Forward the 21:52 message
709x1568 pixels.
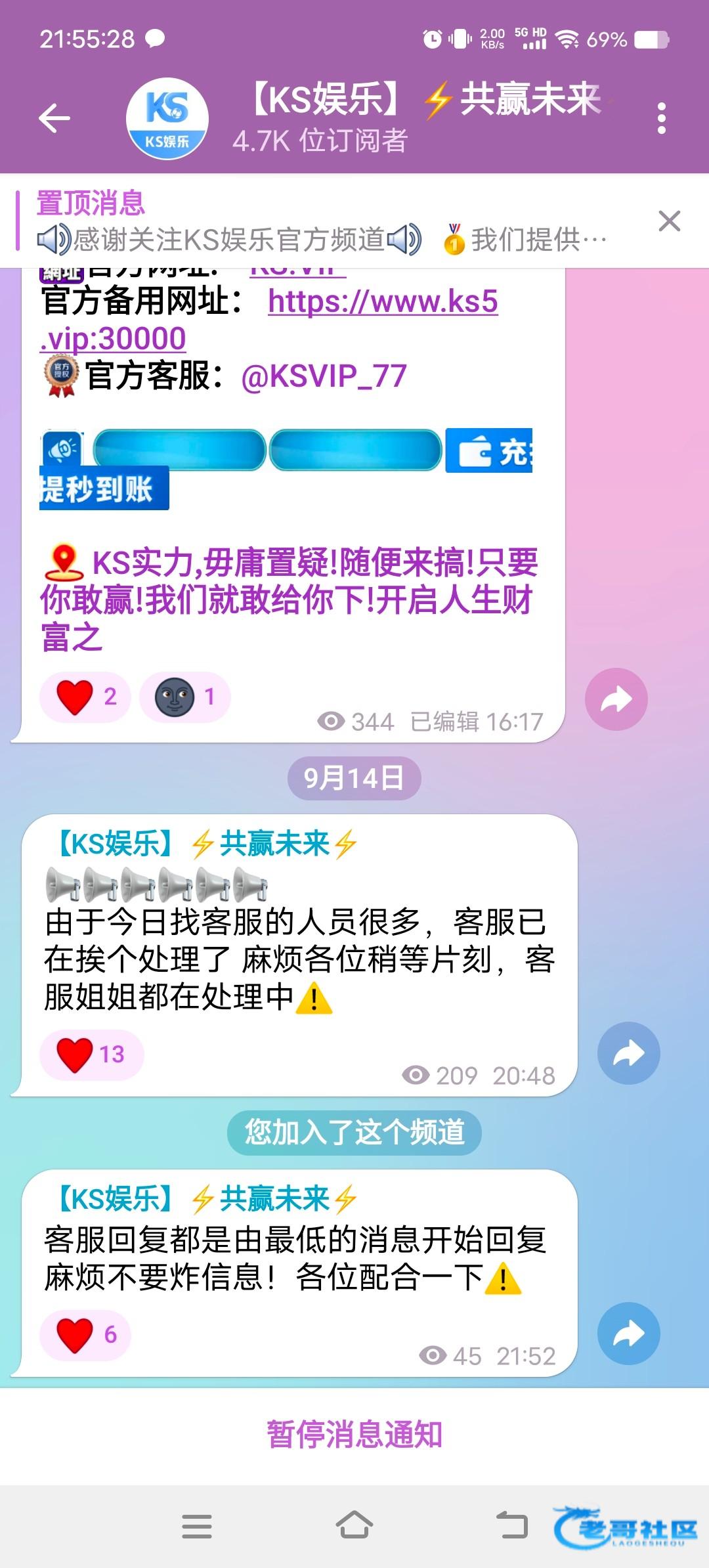tap(628, 1334)
